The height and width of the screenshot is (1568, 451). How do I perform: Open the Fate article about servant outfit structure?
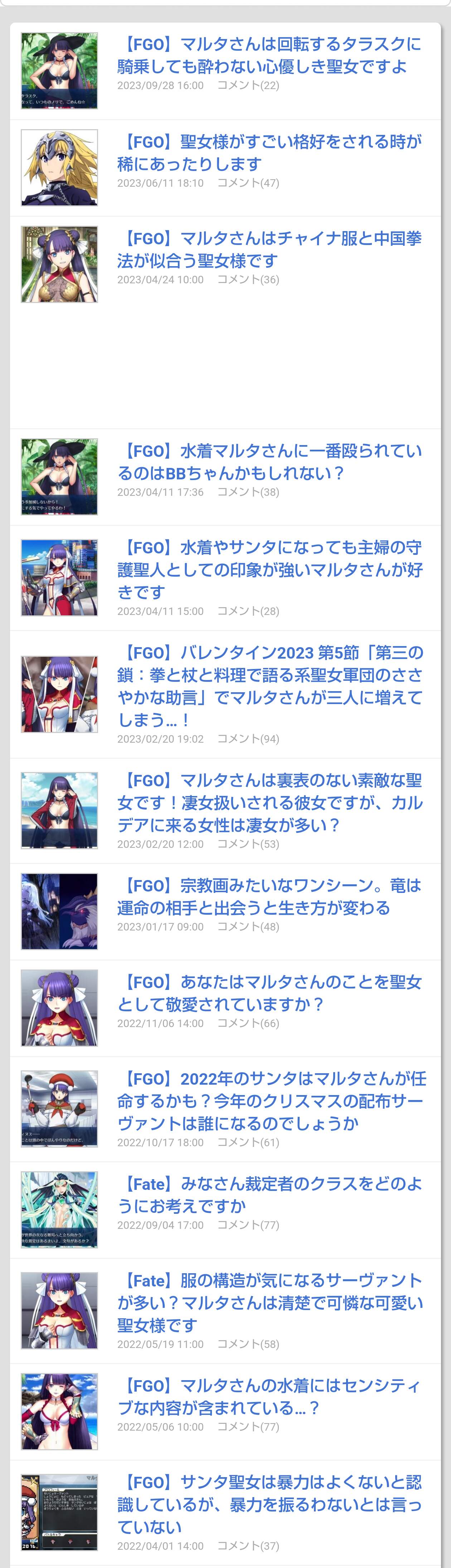(269, 1303)
